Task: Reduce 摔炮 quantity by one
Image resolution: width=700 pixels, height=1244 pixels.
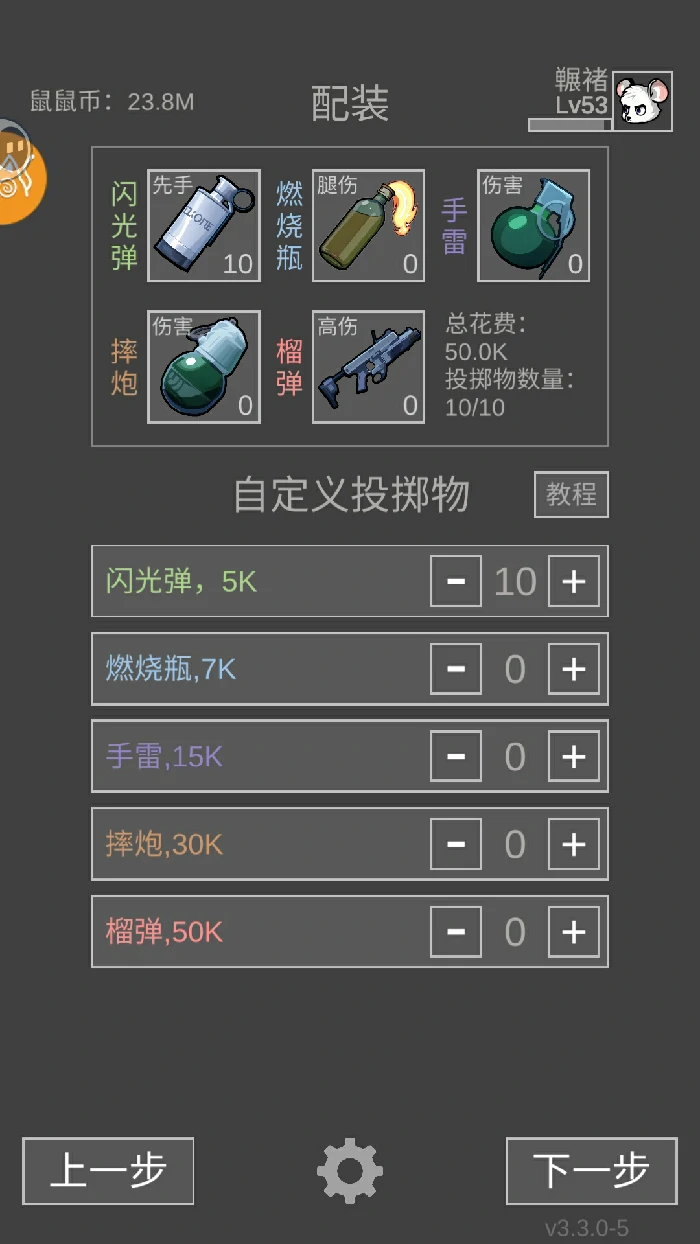Action: click(x=456, y=844)
